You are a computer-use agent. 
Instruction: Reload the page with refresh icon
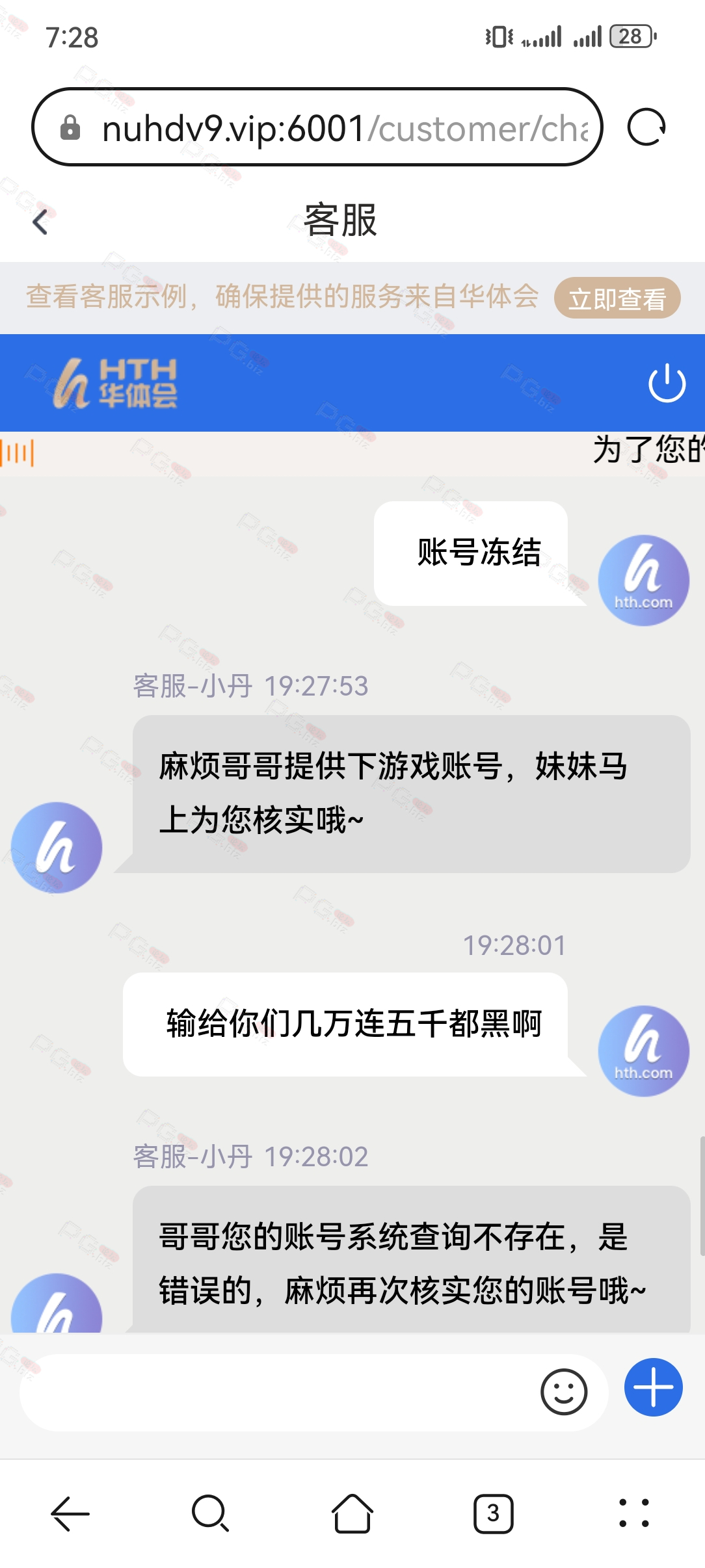pyautogui.click(x=646, y=127)
